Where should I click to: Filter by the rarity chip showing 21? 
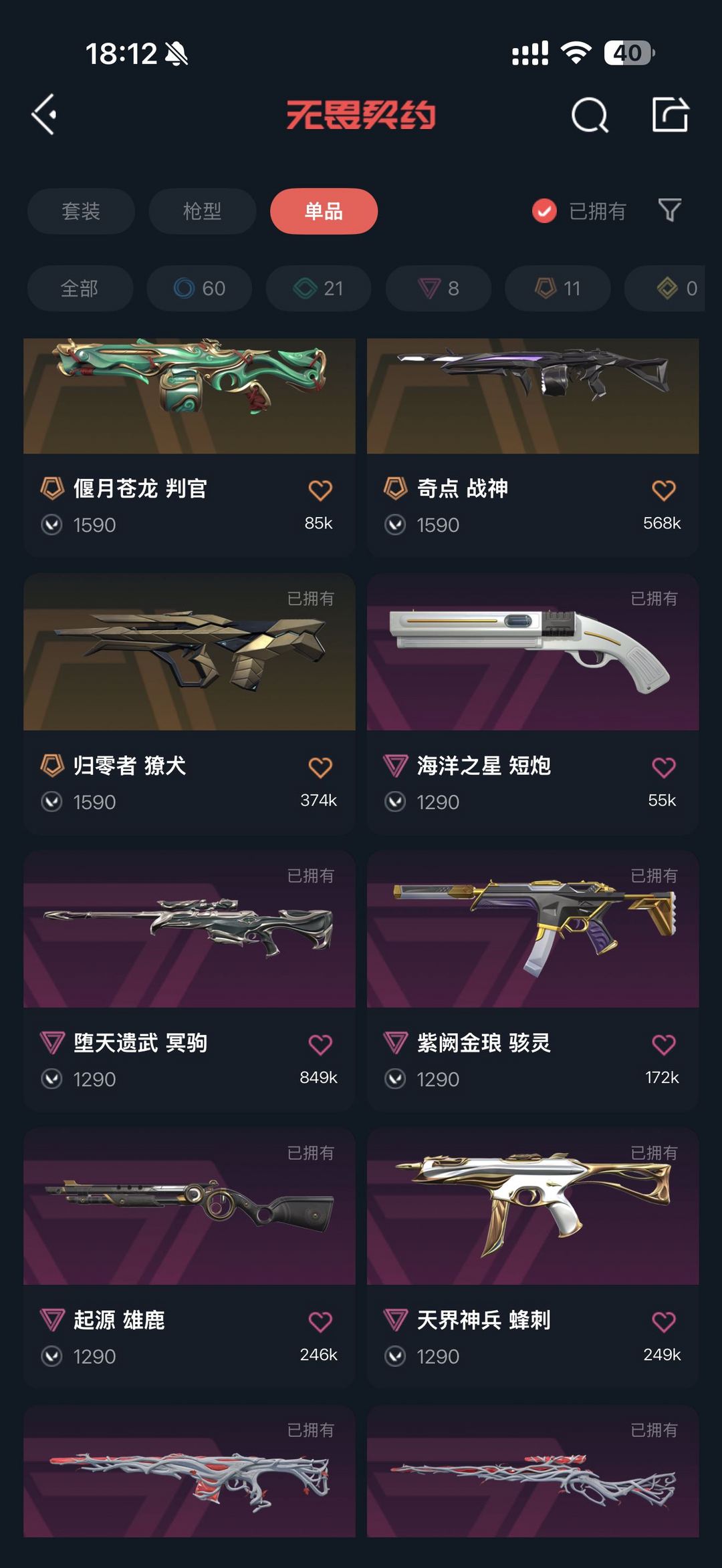tap(318, 289)
